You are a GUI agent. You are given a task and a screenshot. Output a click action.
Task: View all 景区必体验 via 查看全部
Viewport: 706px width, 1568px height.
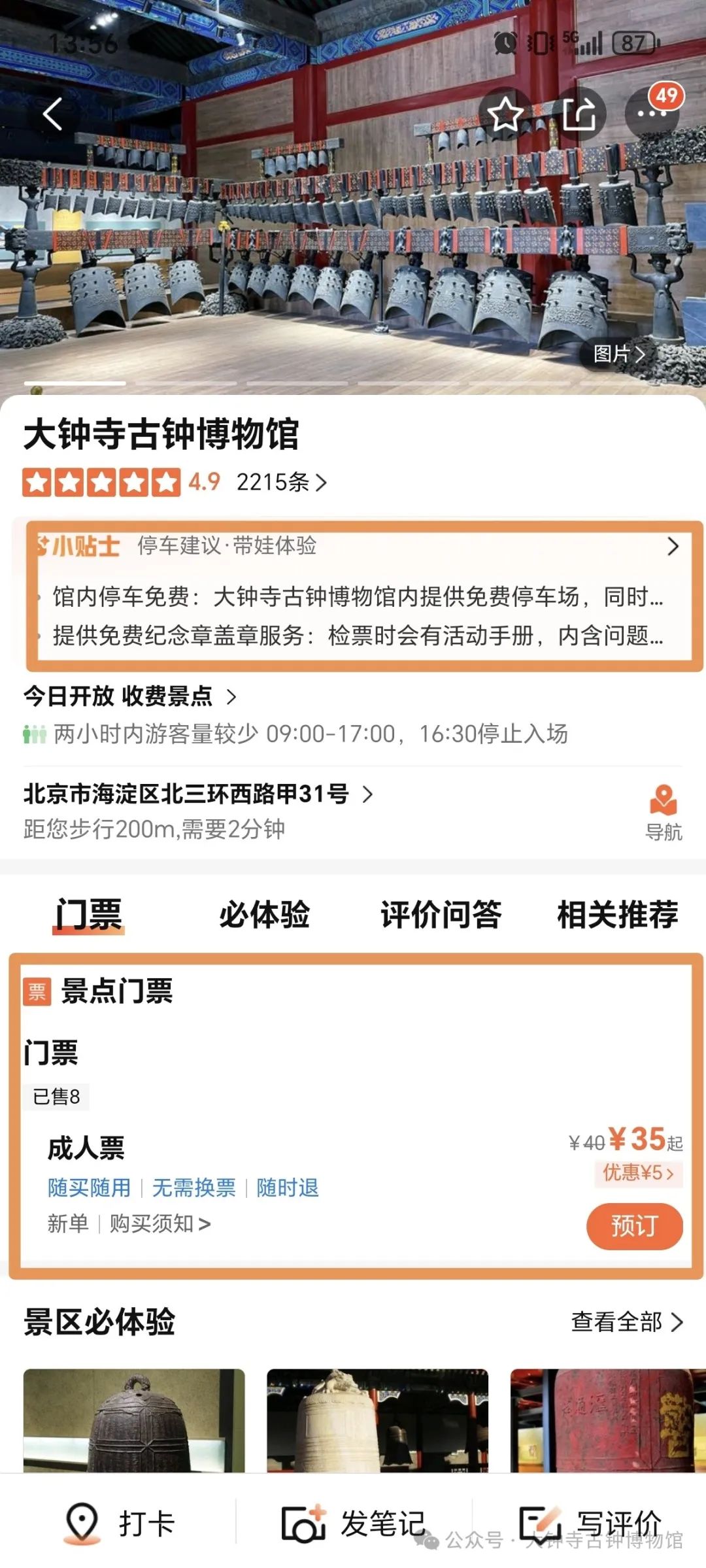tap(626, 1321)
